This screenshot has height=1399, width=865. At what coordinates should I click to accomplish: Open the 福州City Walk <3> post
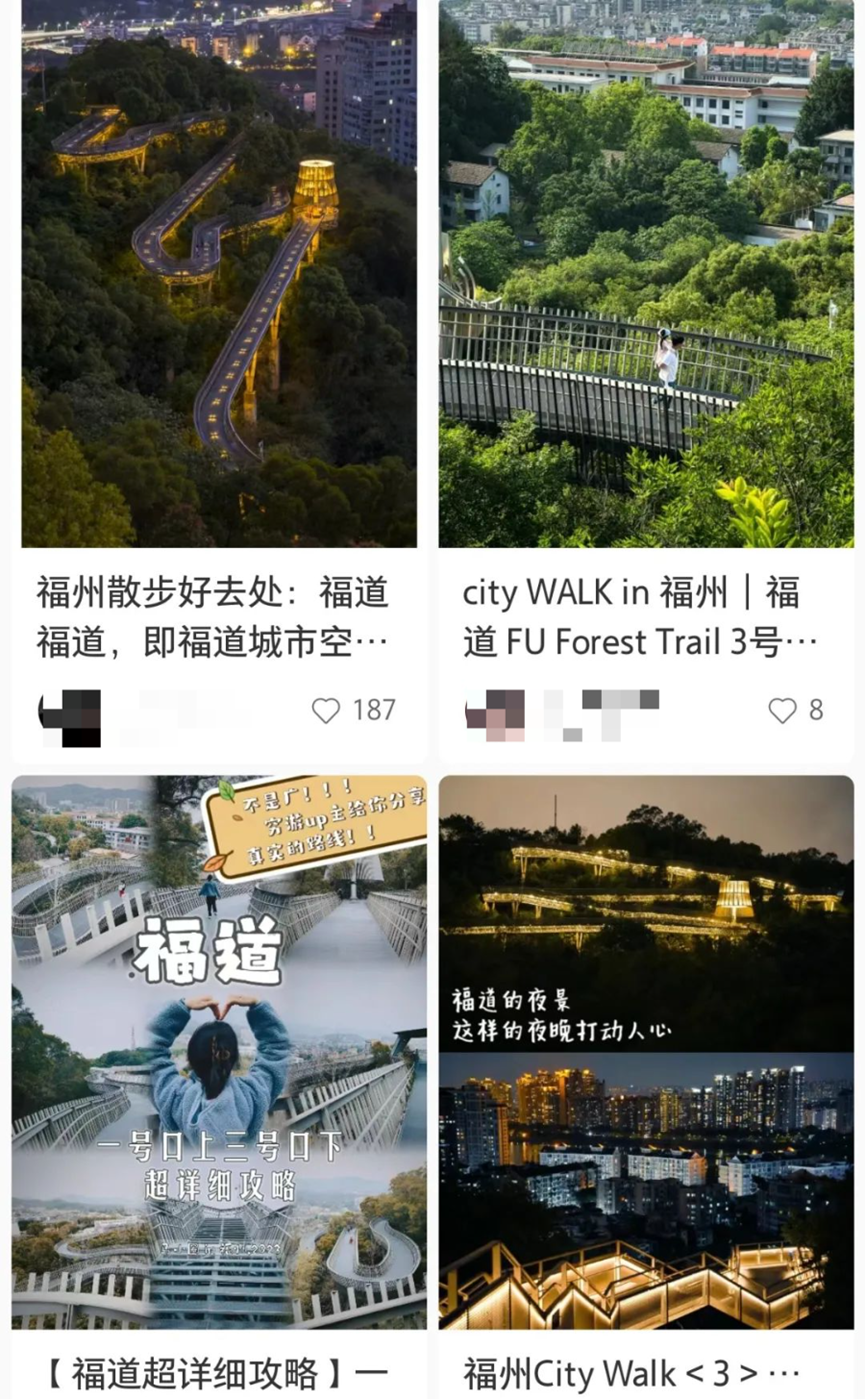coord(646,1050)
